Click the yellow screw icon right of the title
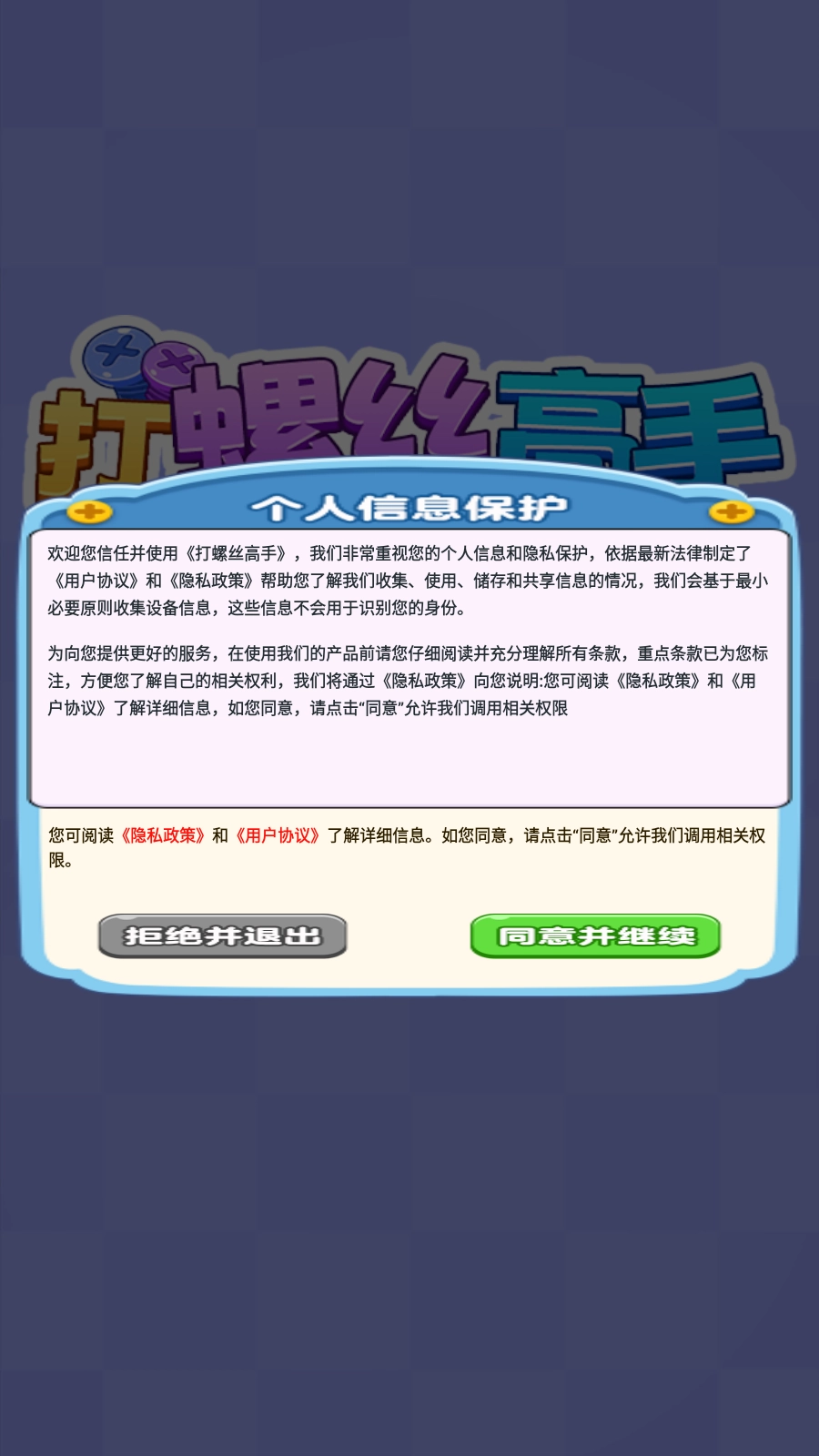The height and width of the screenshot is (1456, 819). coord(731,511)
